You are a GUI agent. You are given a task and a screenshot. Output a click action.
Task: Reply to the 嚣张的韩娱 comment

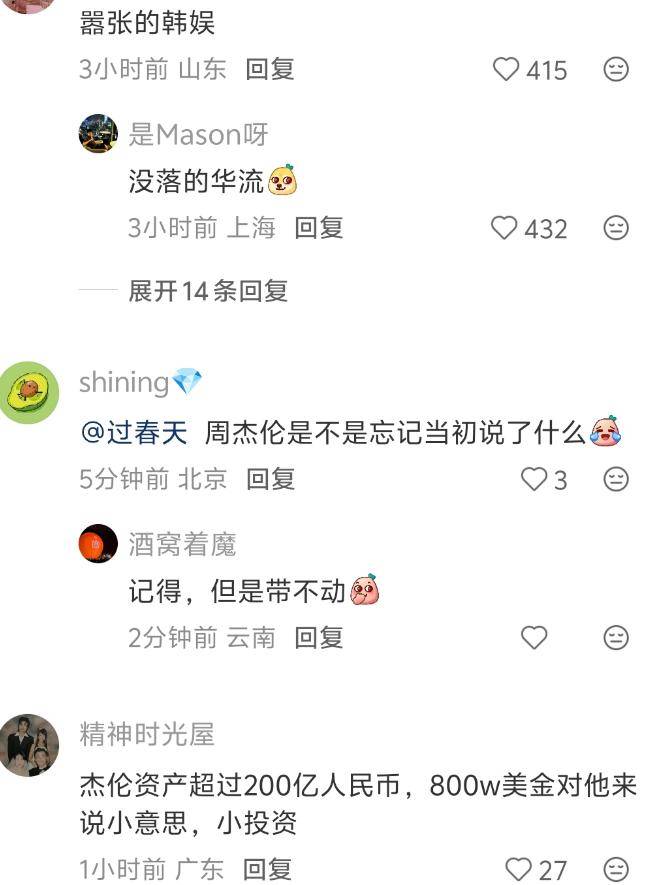[x=270, y=69]
